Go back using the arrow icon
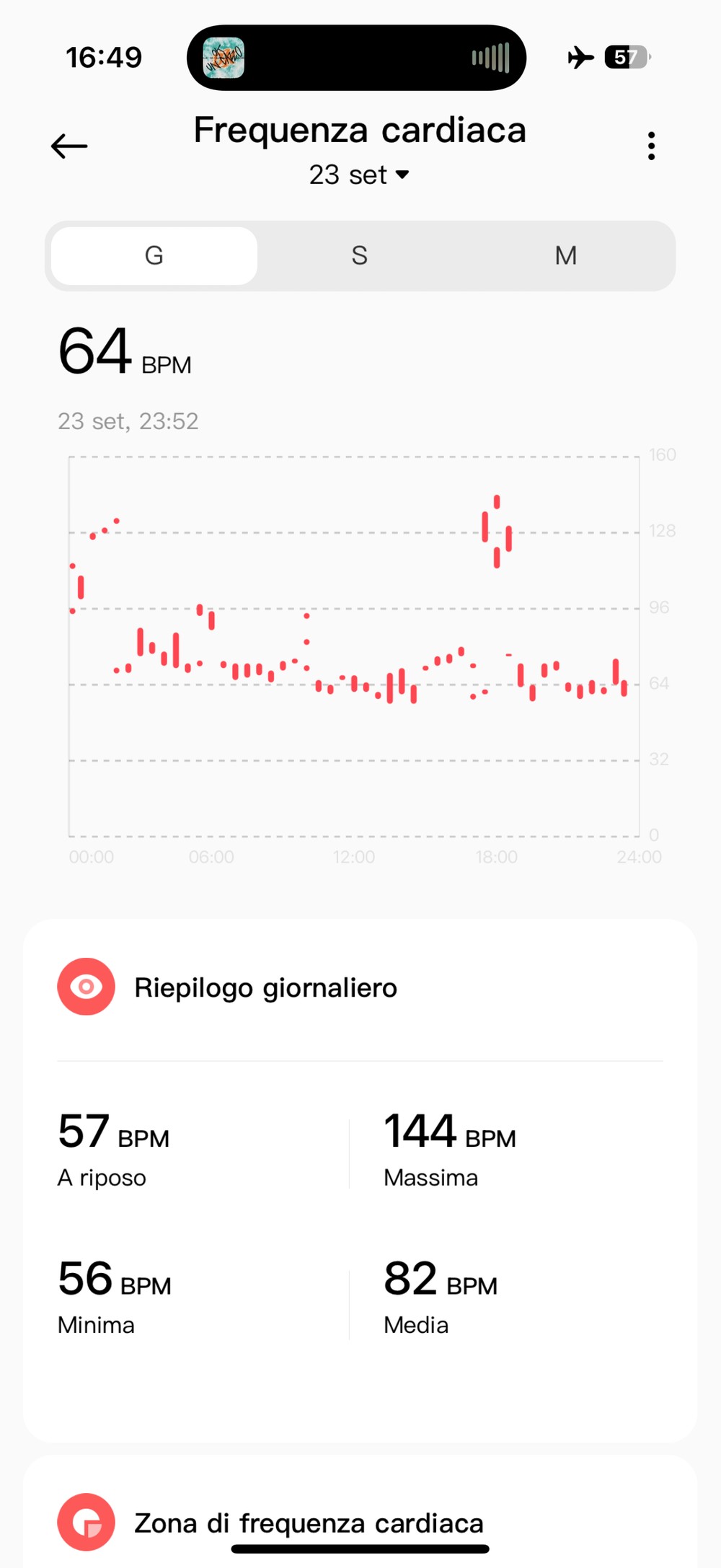This screenshot has width=721, height=1568. pos(69,146)
